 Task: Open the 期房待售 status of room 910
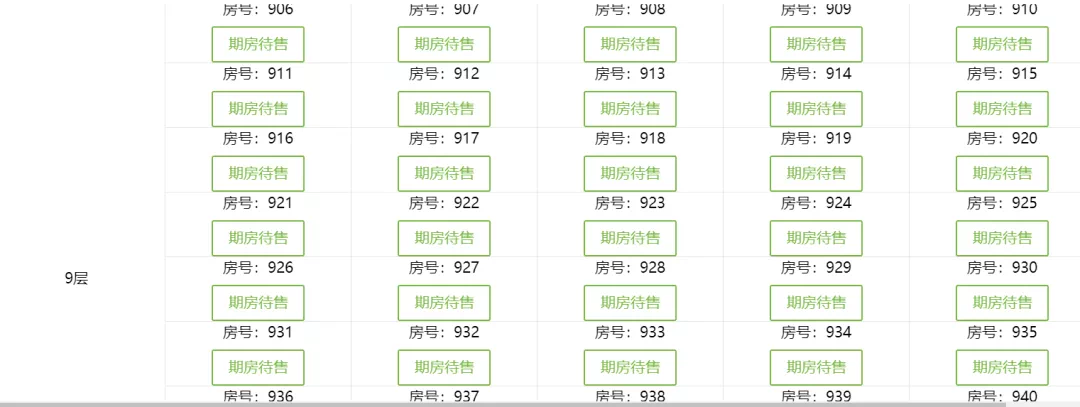pyautogui.click(x=1002, y=44)
